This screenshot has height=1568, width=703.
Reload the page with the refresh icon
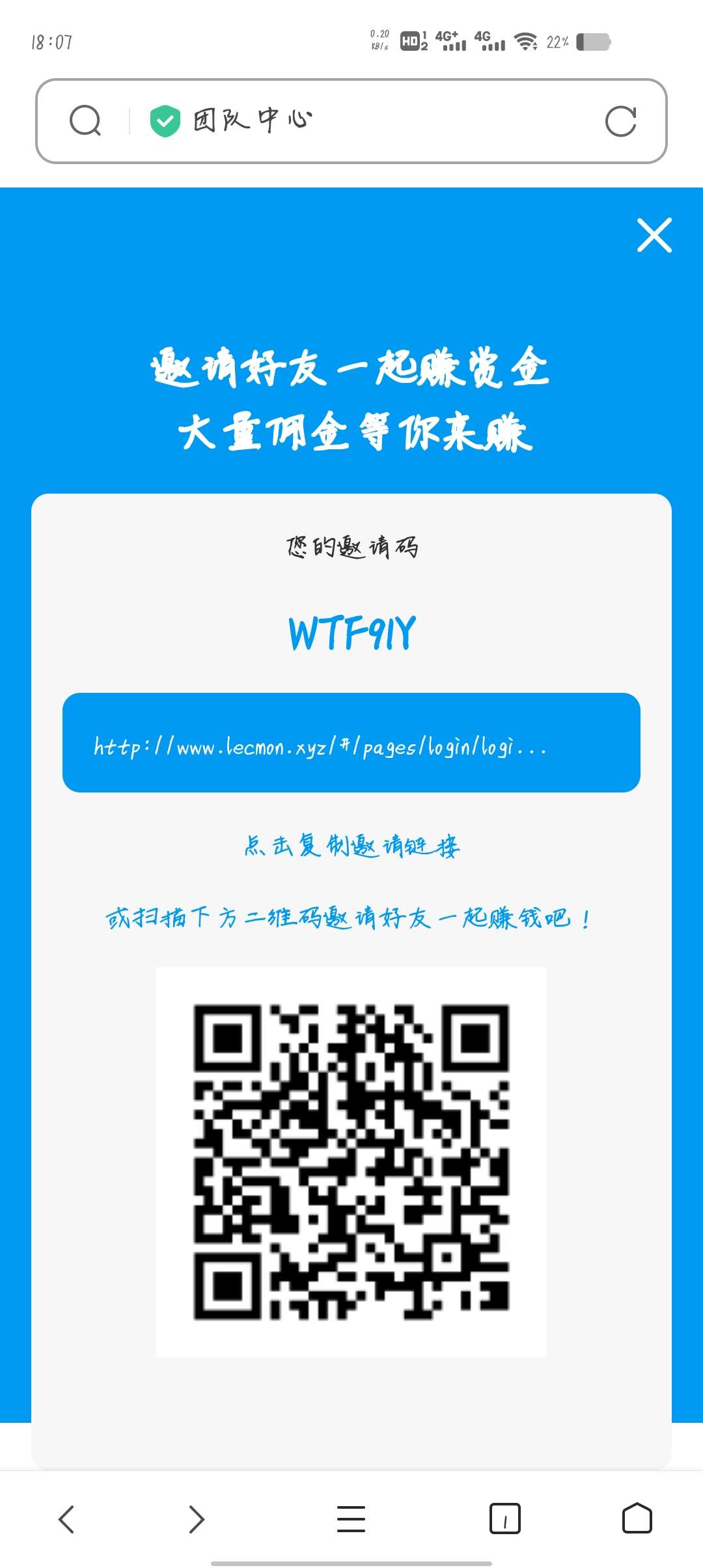(x=620, y=121)
